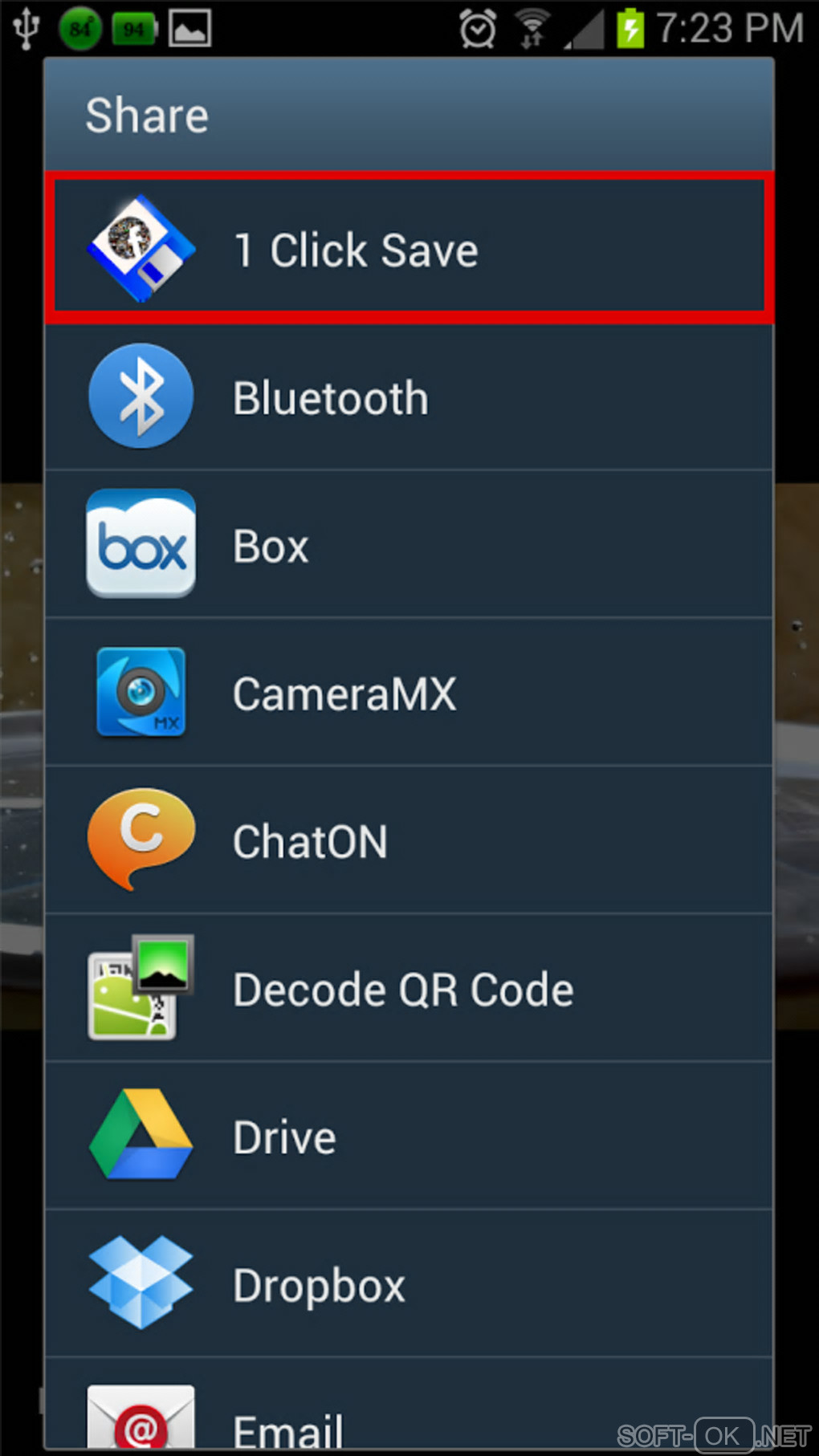Tap the Decode QR Code option
Screen dimensions: 819x1456
point(408,988)
